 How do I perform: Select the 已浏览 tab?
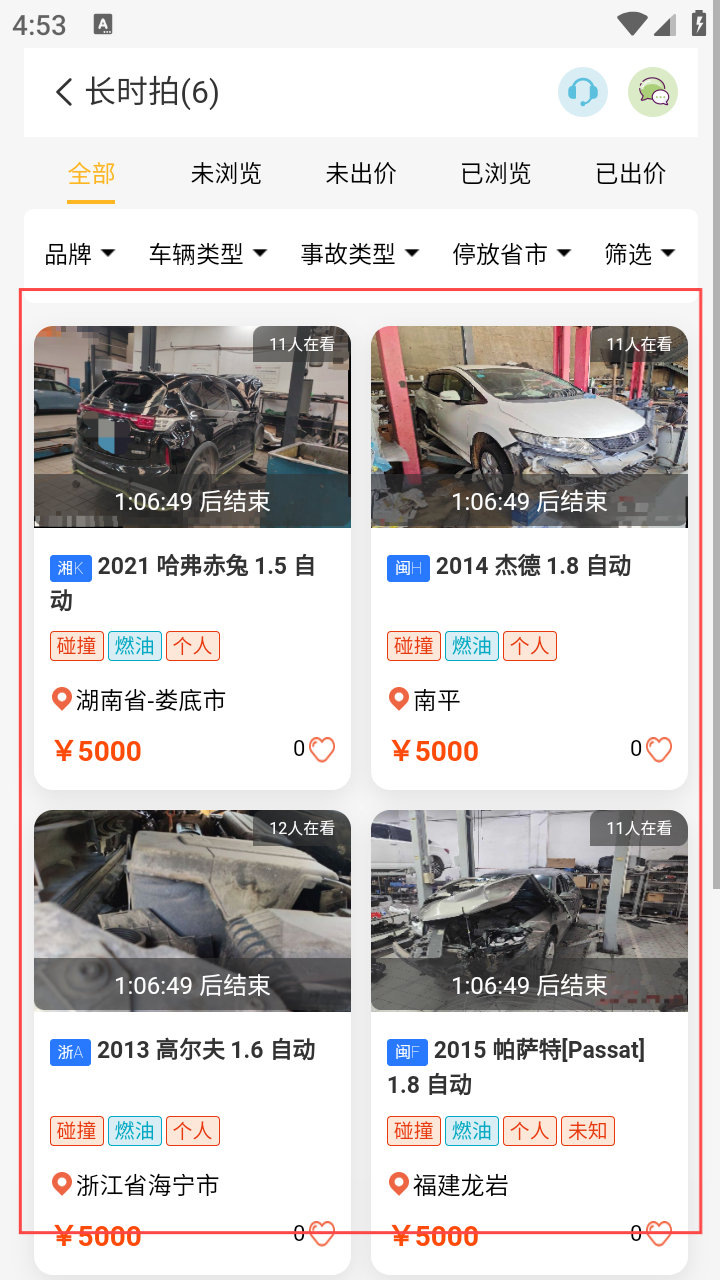tap(496, 174)
